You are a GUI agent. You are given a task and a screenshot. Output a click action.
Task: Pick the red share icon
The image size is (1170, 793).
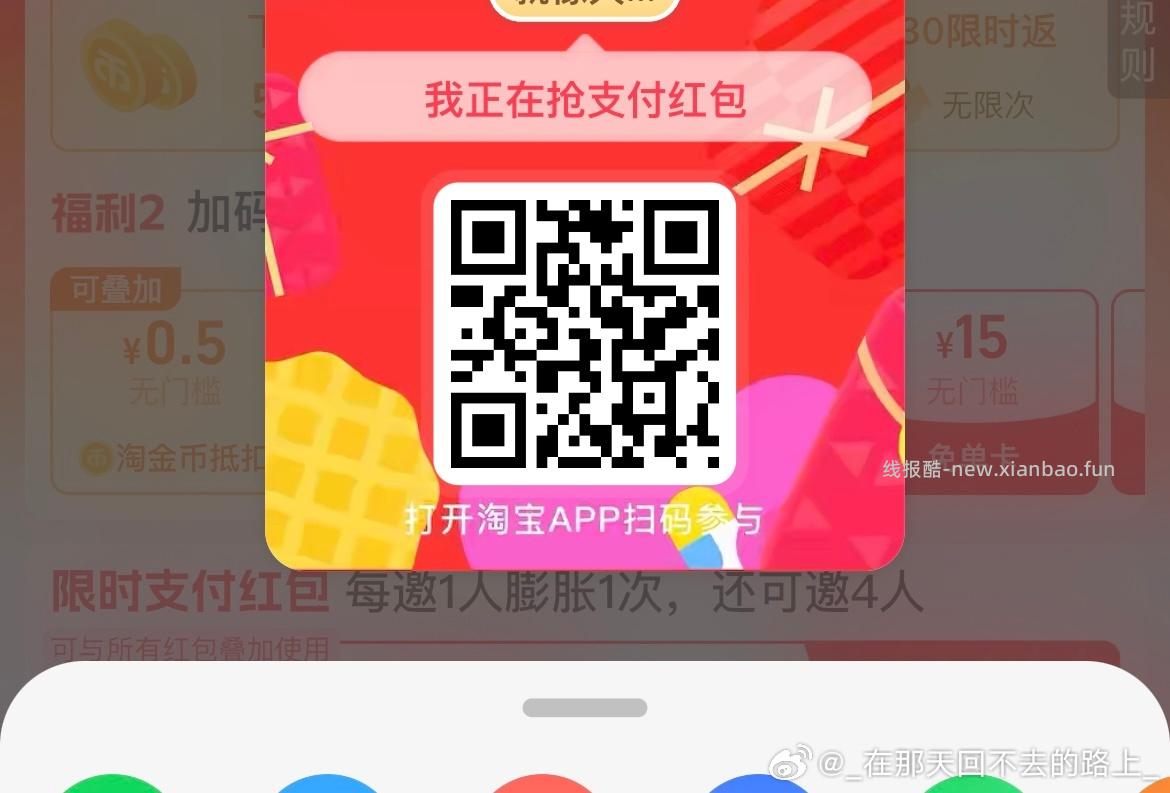click(x=544, y=785)
